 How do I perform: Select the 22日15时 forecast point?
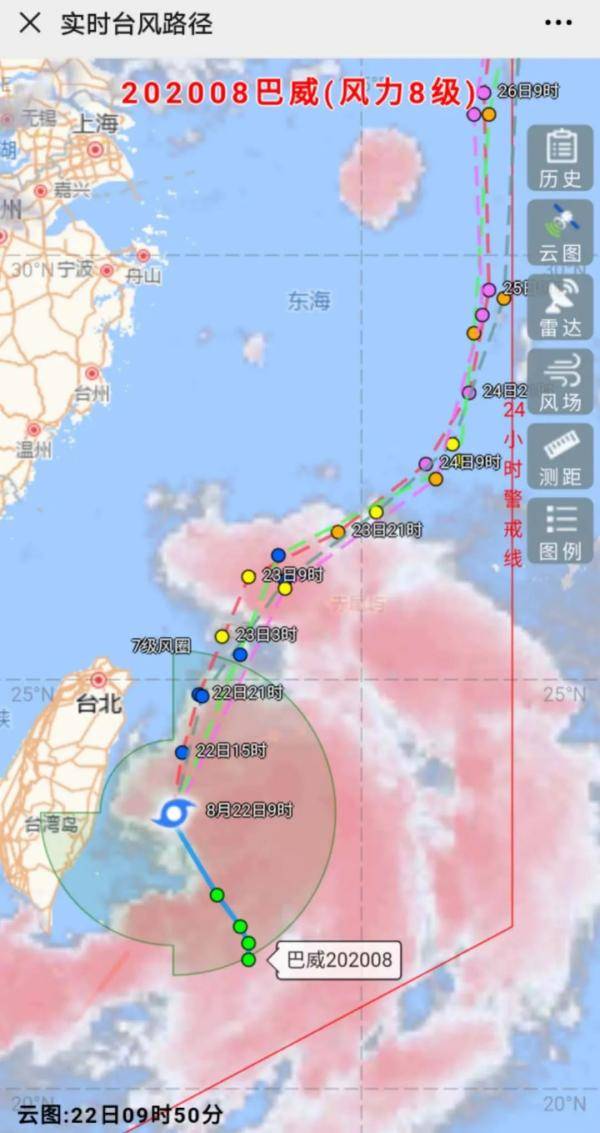tap(182, 752)
